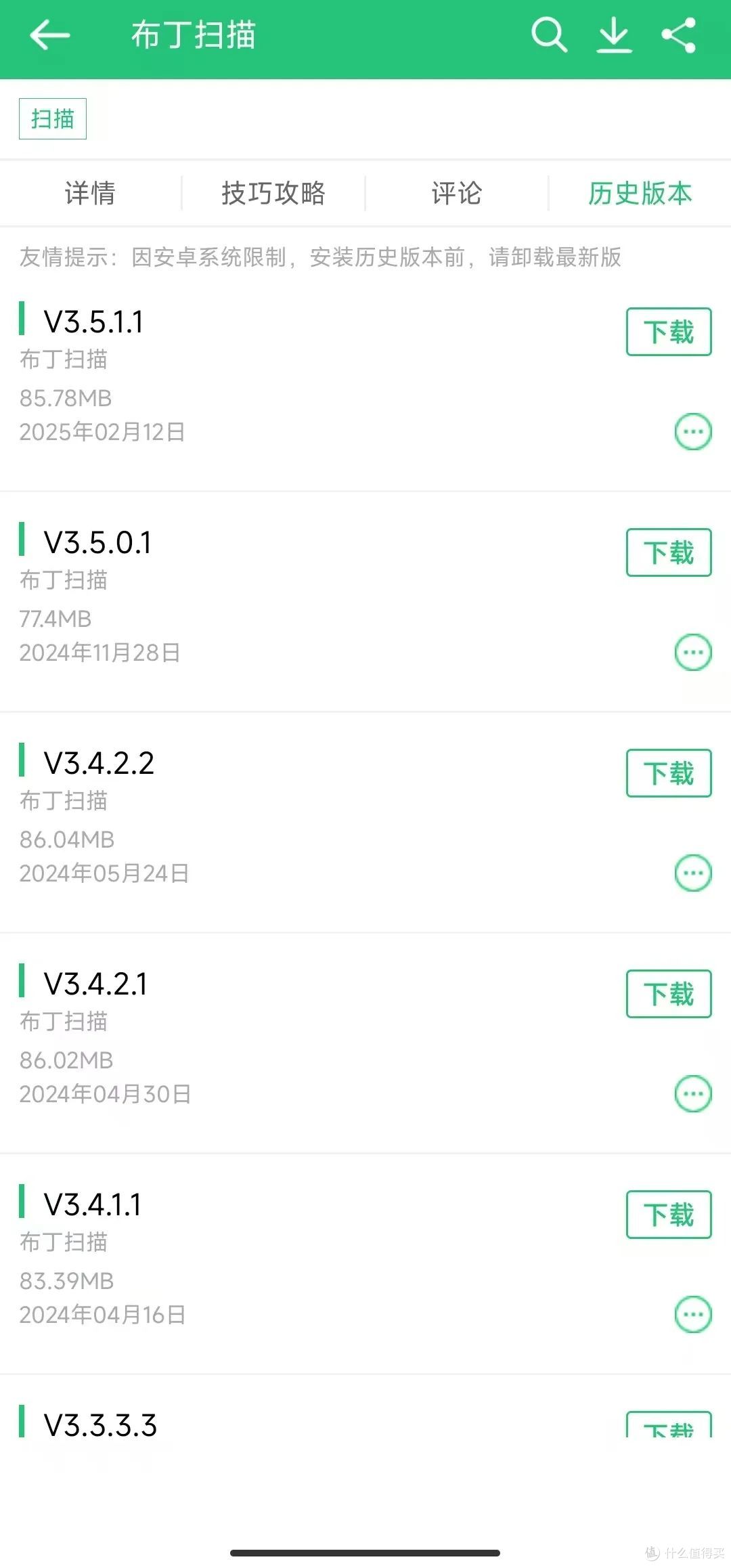Image resolution: width=731 pixels, height=1568 pixels.
Task: Open the 评论 tab
Action: click(x=457, y=194)
